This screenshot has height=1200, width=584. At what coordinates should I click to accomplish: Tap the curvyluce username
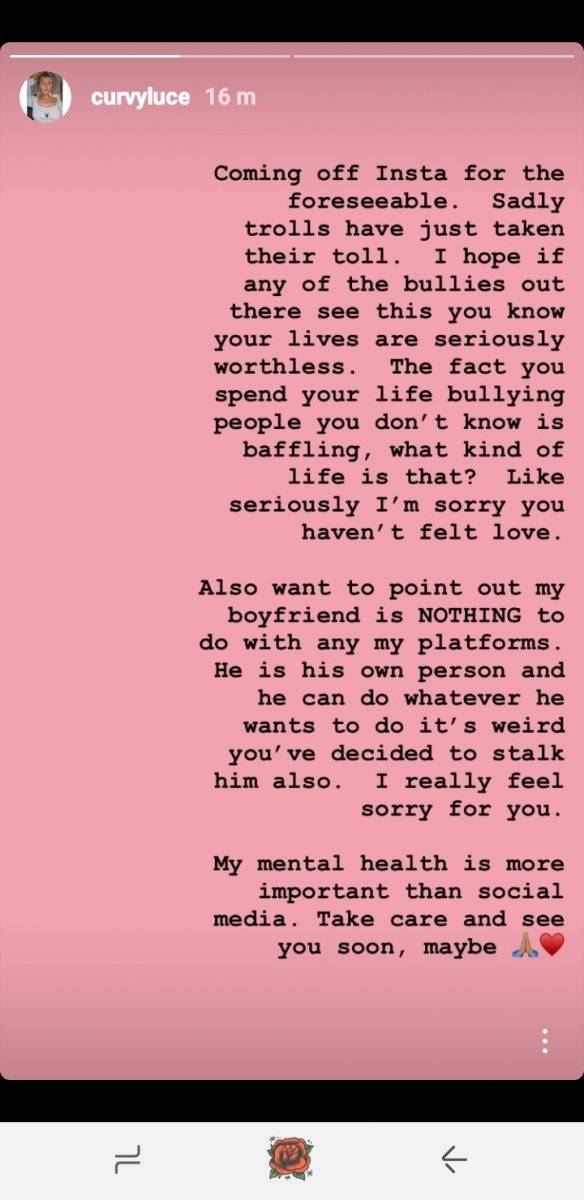pos(140,98)
